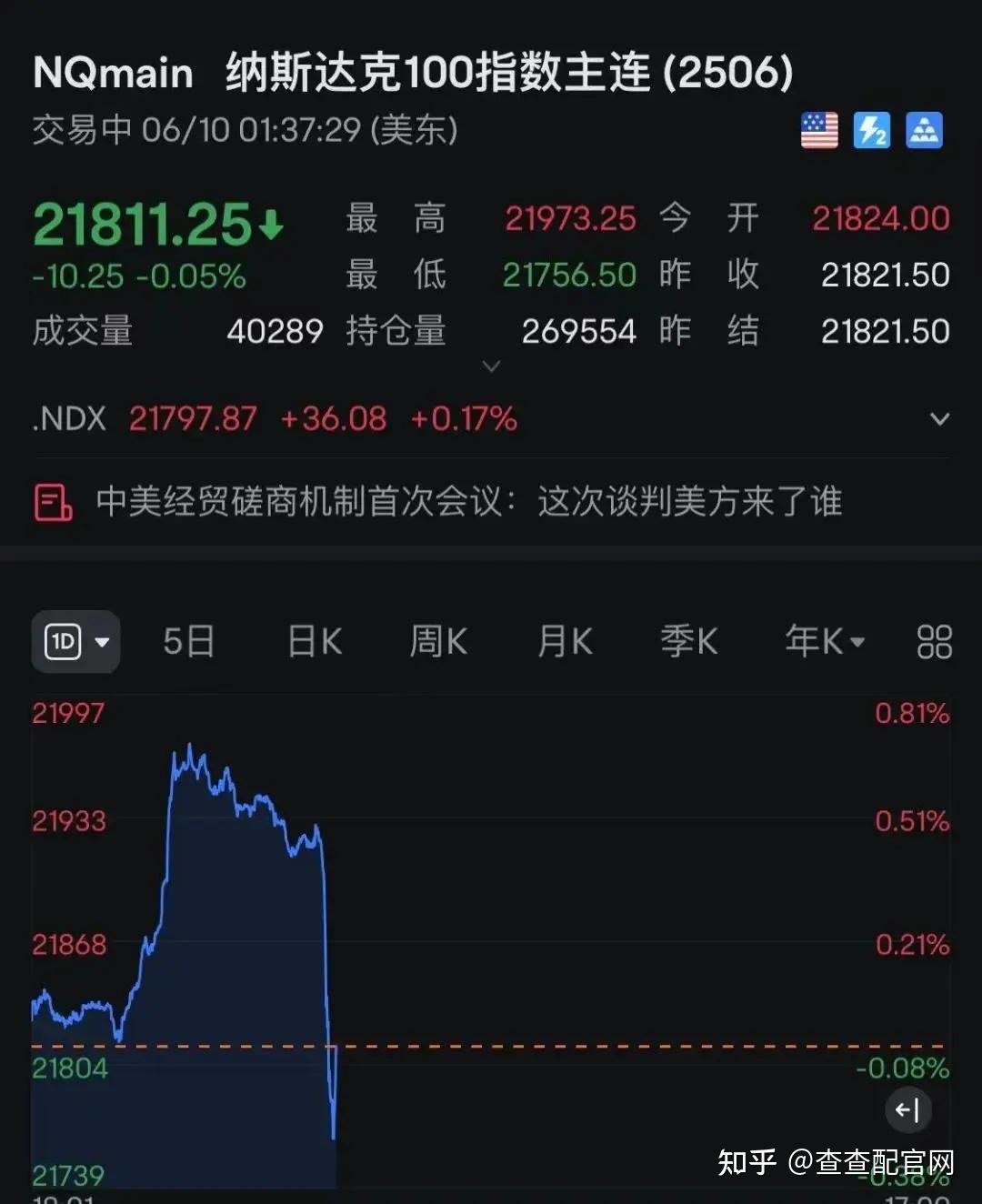The height and width of the screenshot is (1204, 982).
Task: Expand the .NDX index row
Action: point(940,419)
